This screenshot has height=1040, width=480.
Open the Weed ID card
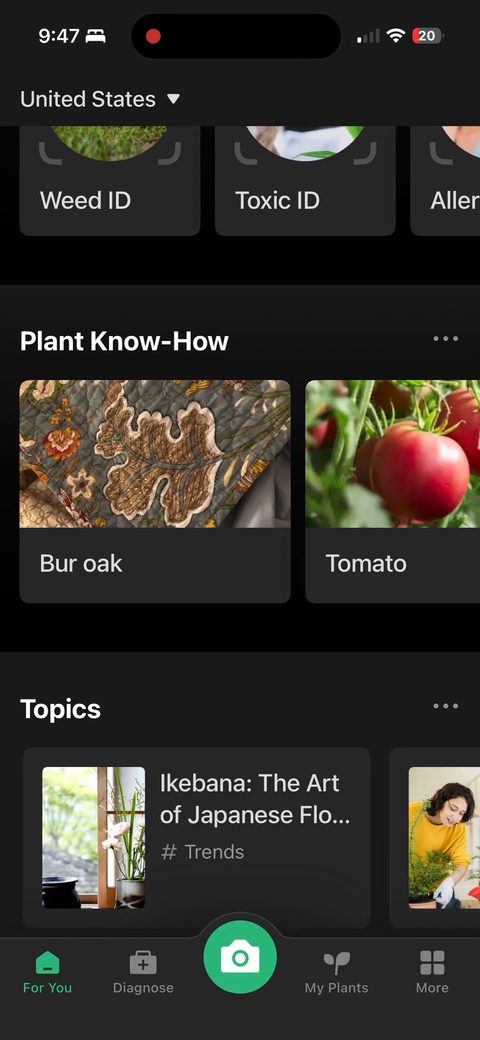110,180
